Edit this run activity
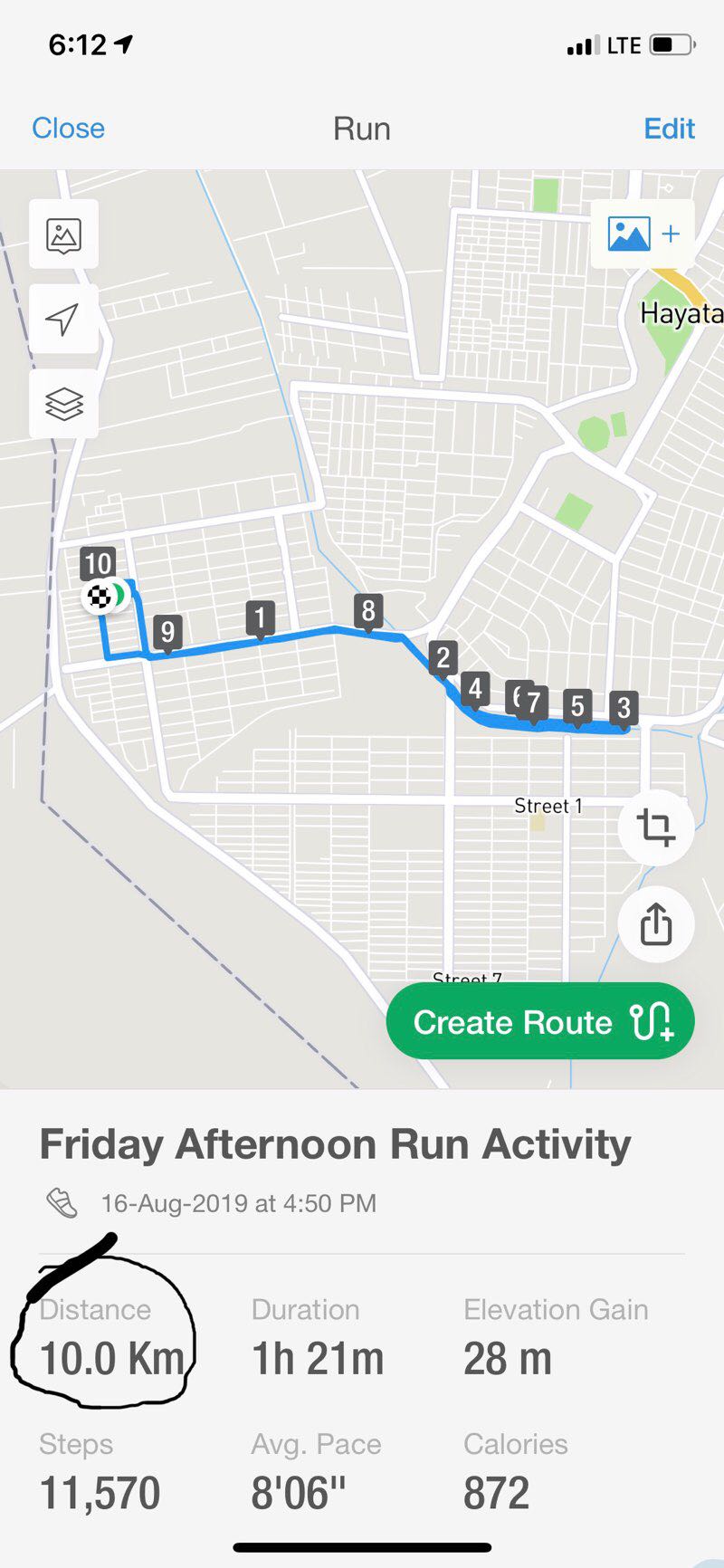The width and height of the screenshot is (724, 1568). [x=669, y=129]
